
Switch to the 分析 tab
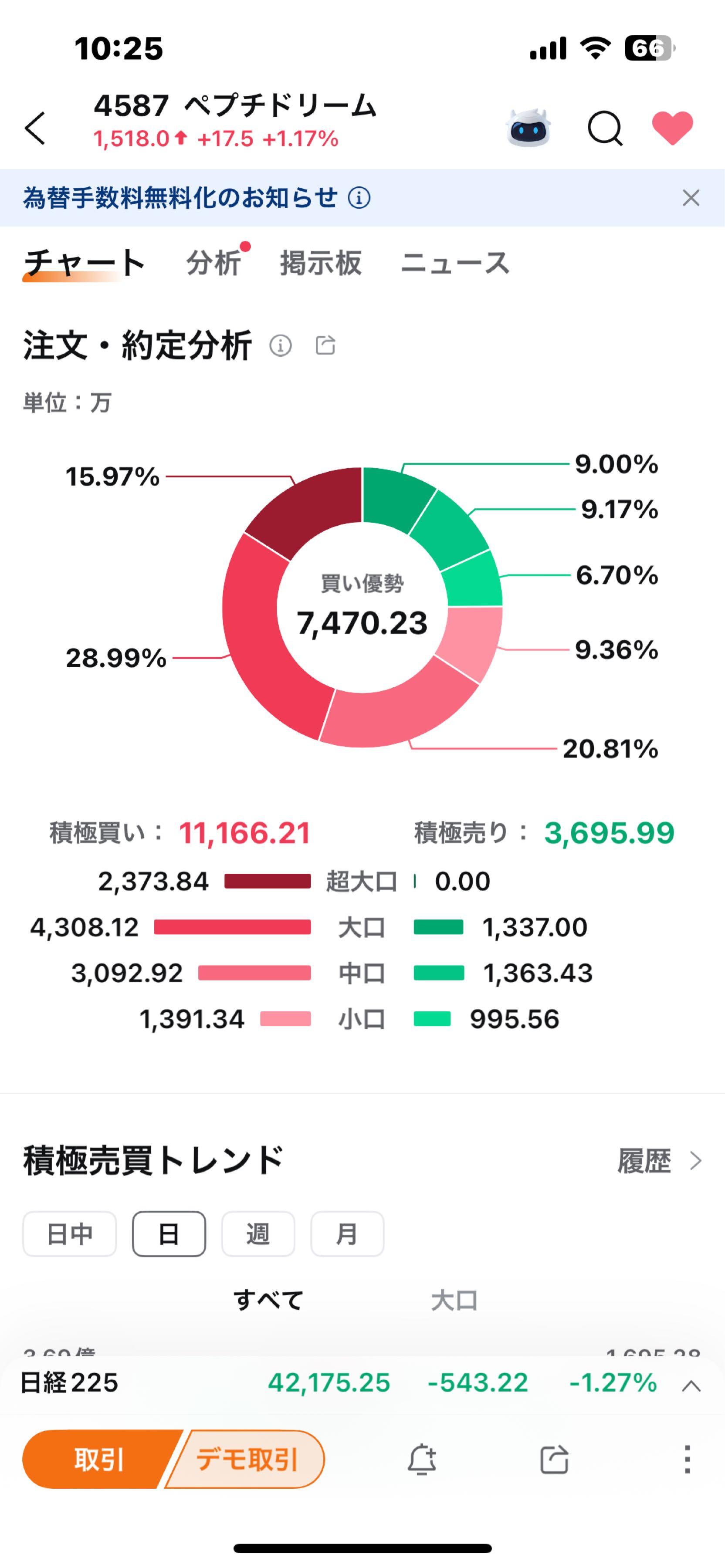(213, 263)
